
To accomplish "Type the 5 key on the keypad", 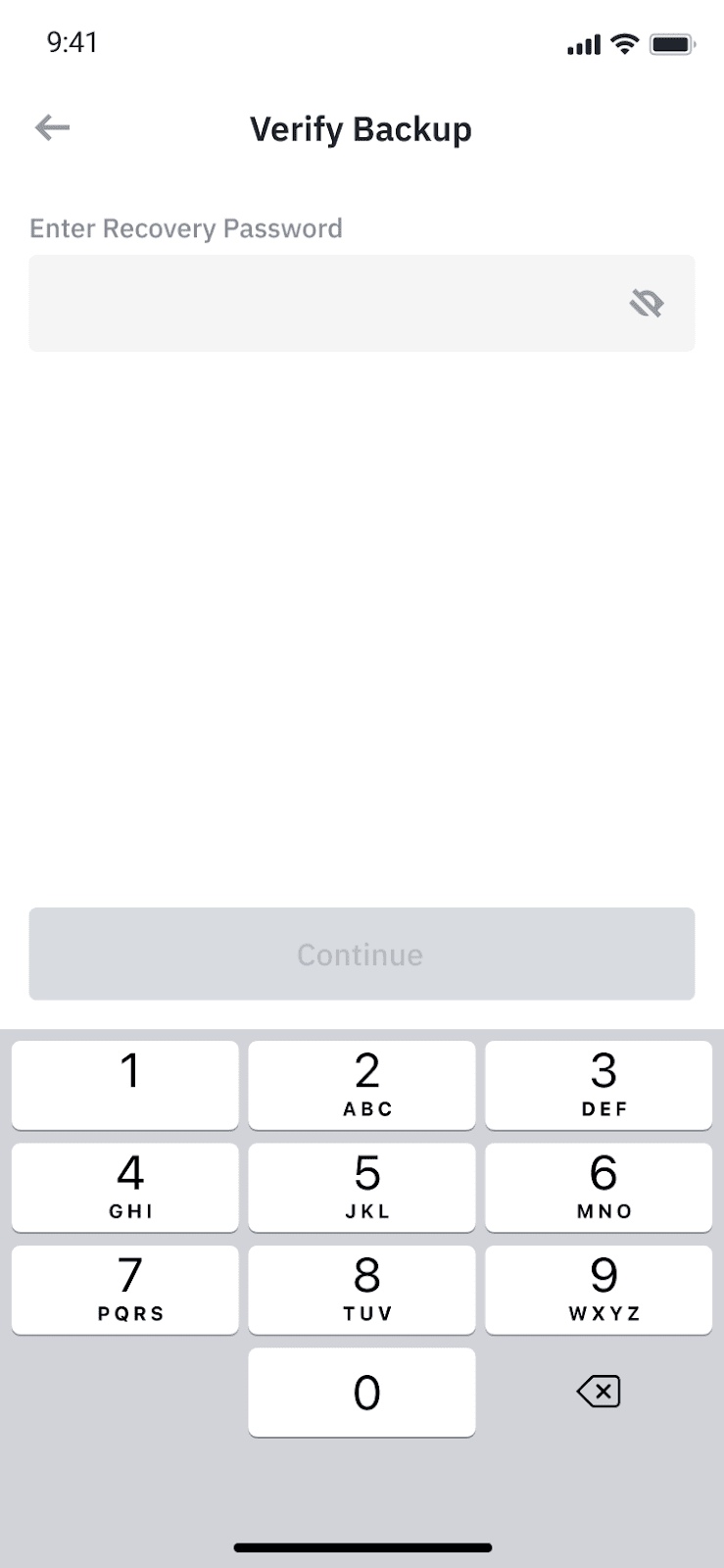I will pyautogui.click(x=362, y=1187).
